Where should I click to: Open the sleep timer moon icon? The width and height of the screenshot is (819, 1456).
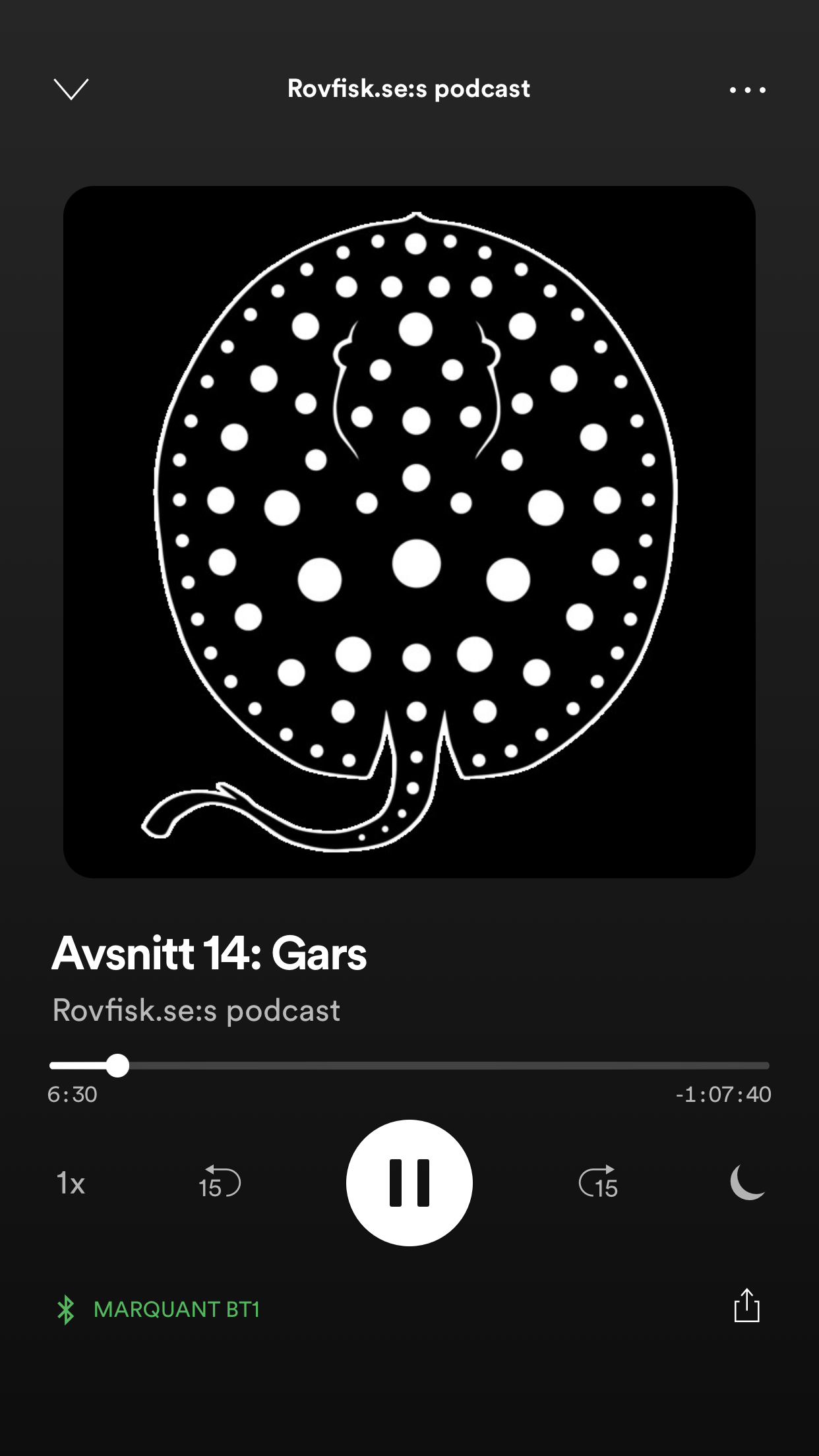coord(747,1182)
